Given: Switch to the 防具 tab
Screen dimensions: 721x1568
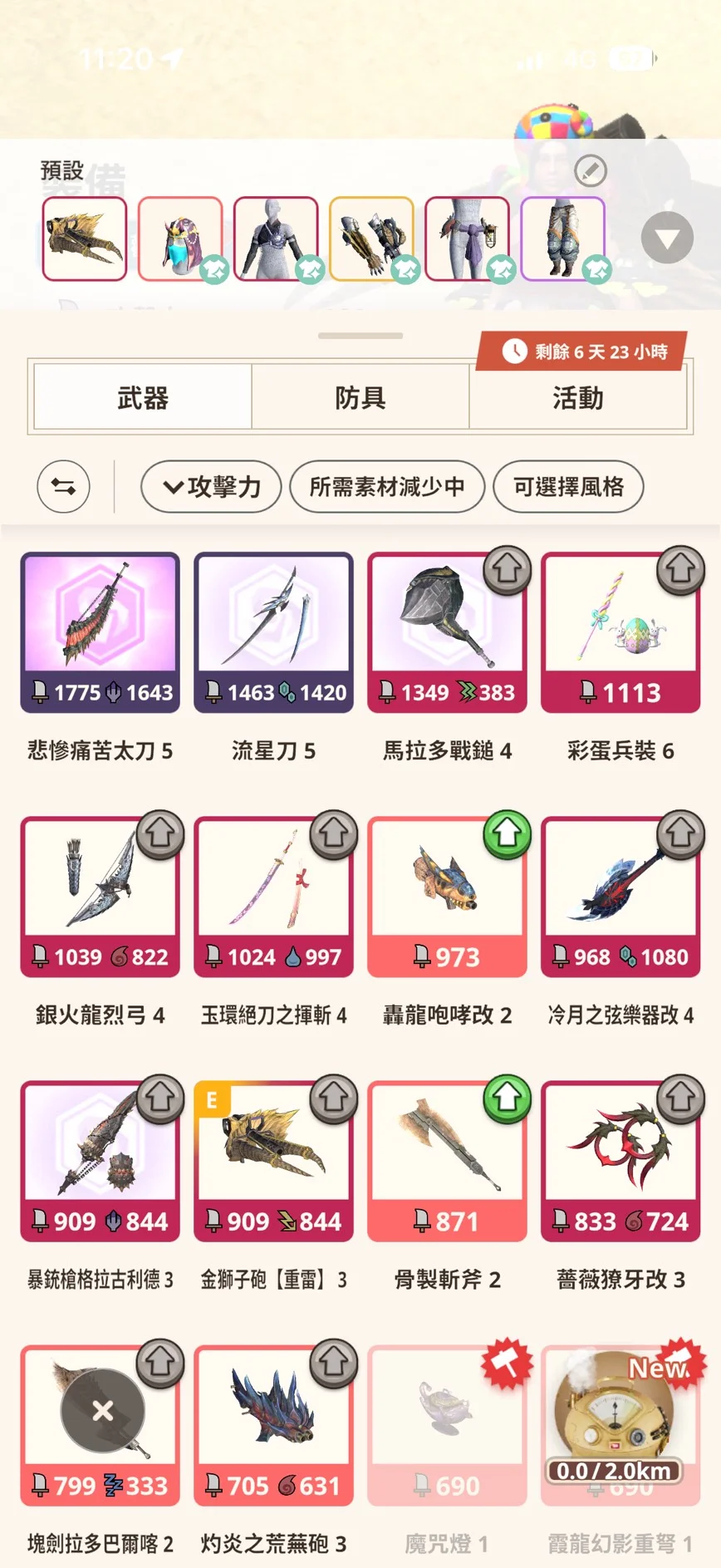Looking at the screenshot, I should click(360, 398).
